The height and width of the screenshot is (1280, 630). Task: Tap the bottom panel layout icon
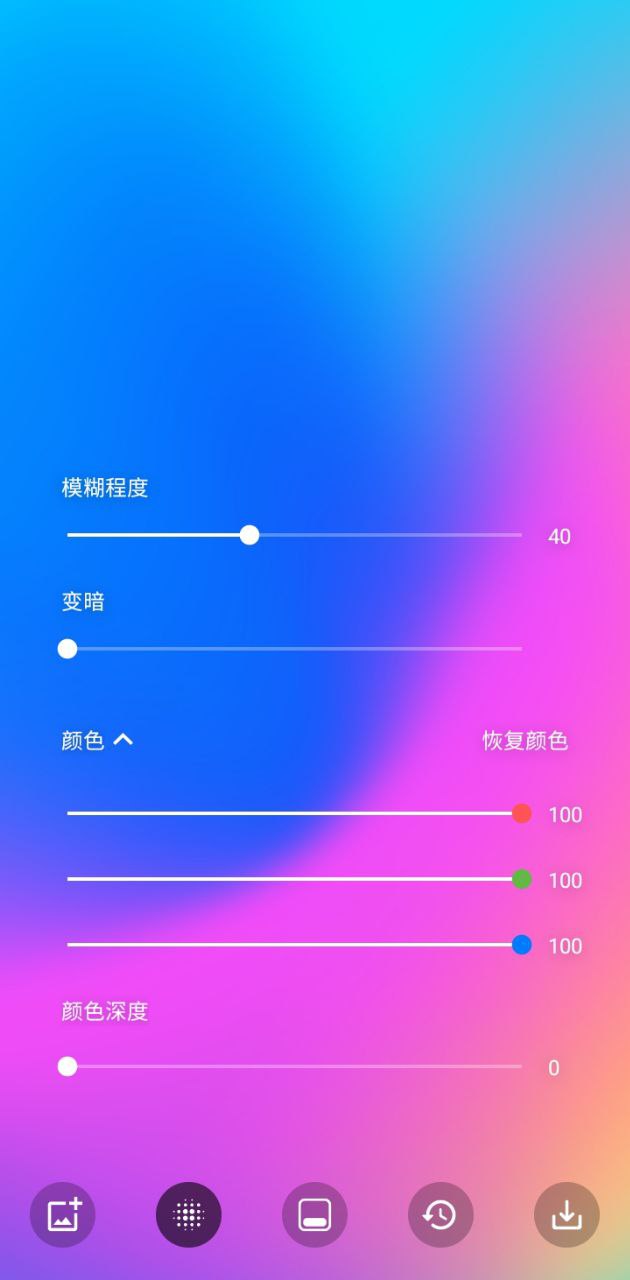click(315, 1215)
